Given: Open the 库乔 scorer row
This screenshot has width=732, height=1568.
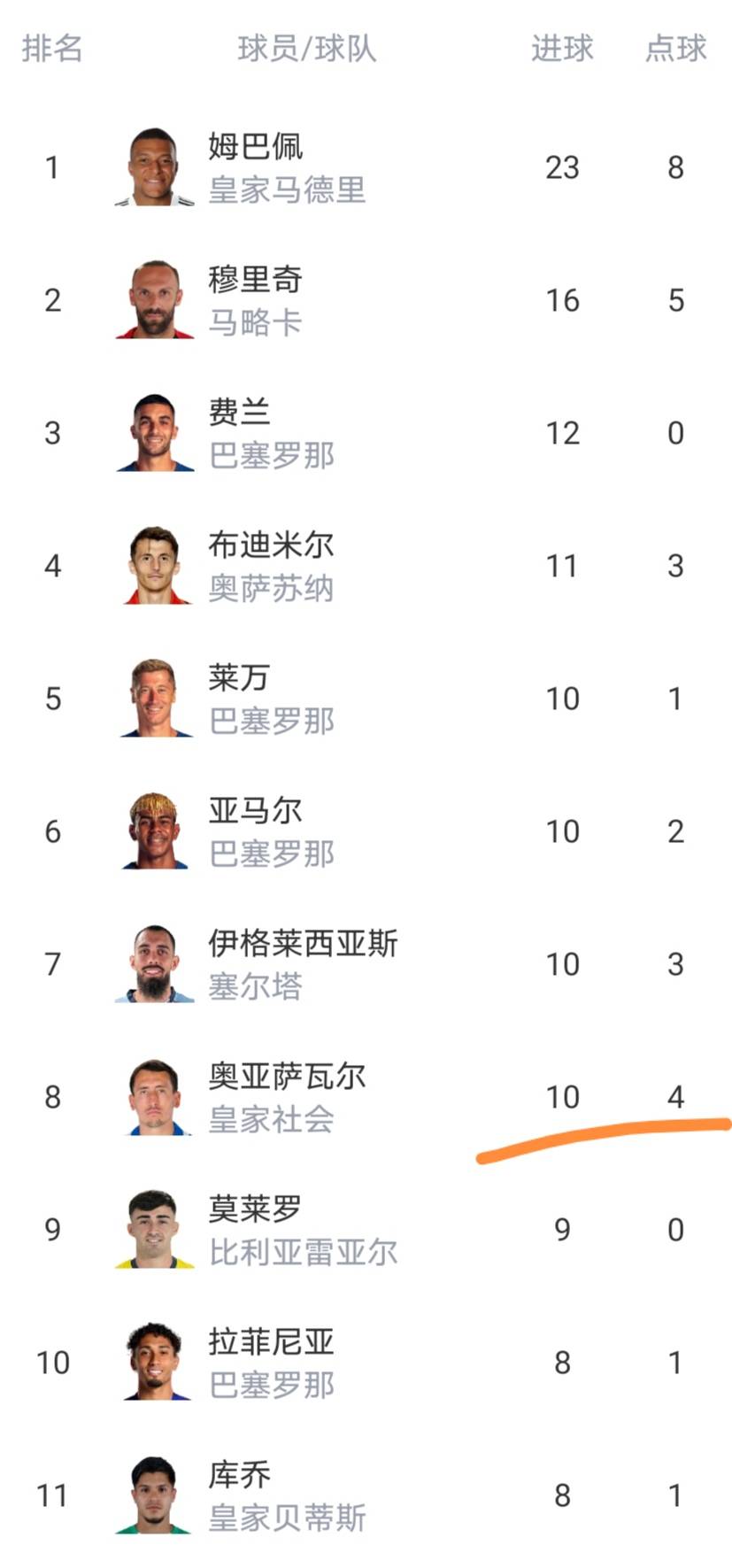Looking at the screenshot, I should (x=240, y=1475).
